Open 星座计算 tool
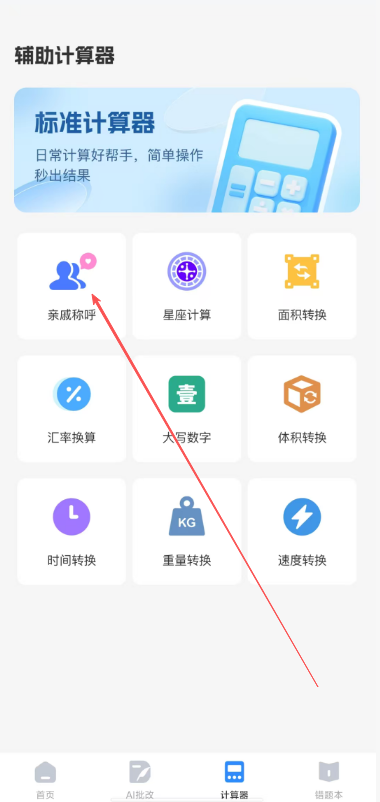Image resolution: width=380 pixels, height=802 pixels. (187, 286)
